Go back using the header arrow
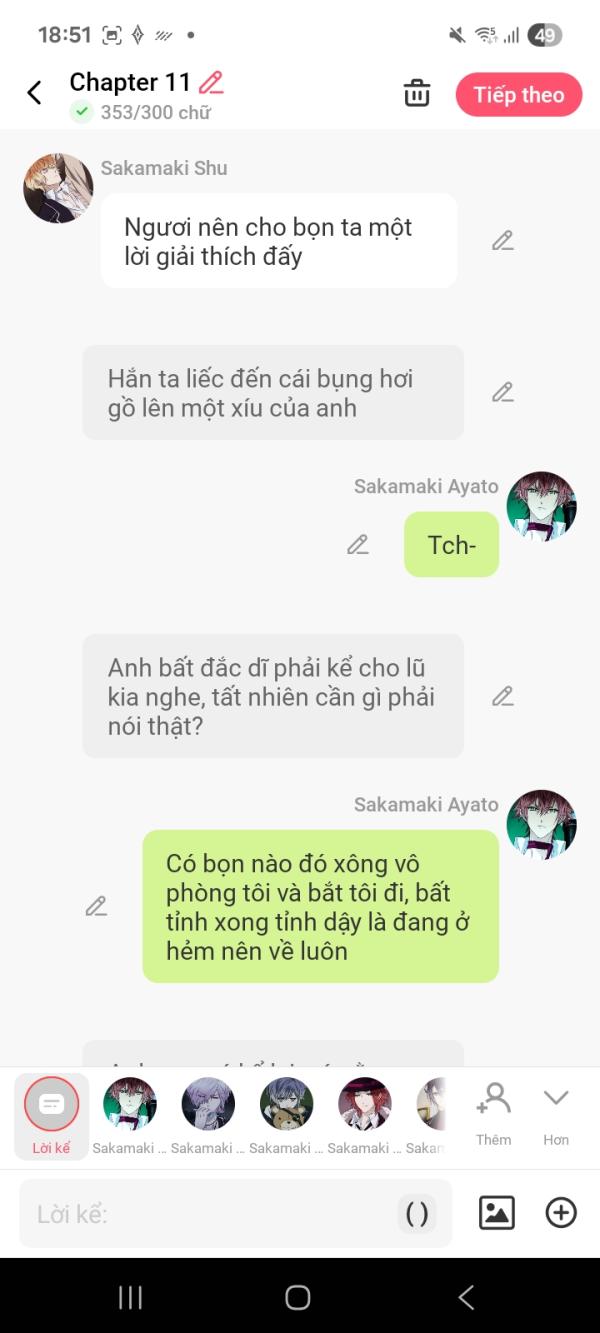Screen dimensions: 600x1333 pyautogui.click(x=34, y=93)
